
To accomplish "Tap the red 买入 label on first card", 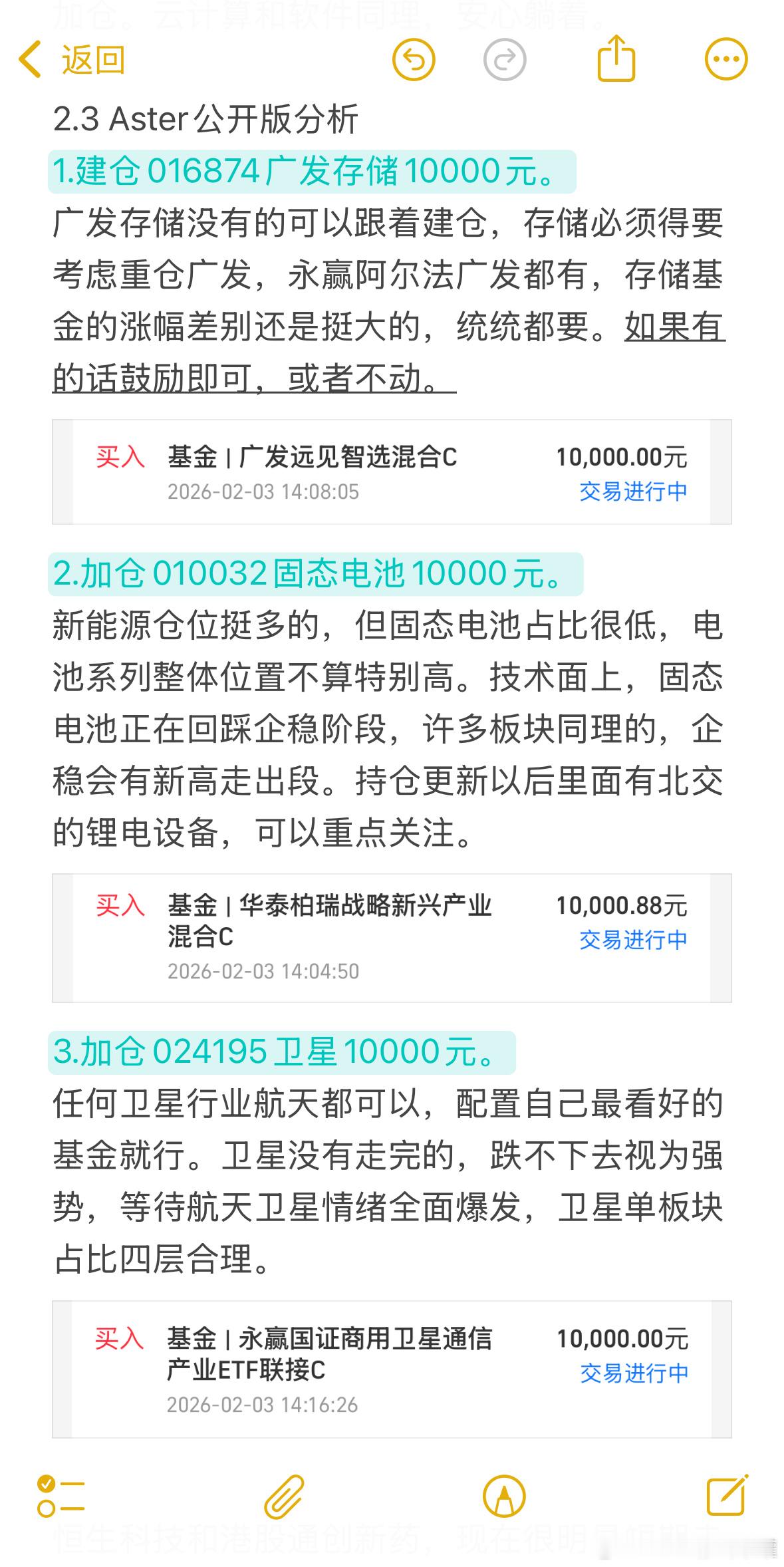I will pyautogui.click(x=120, y=458).
